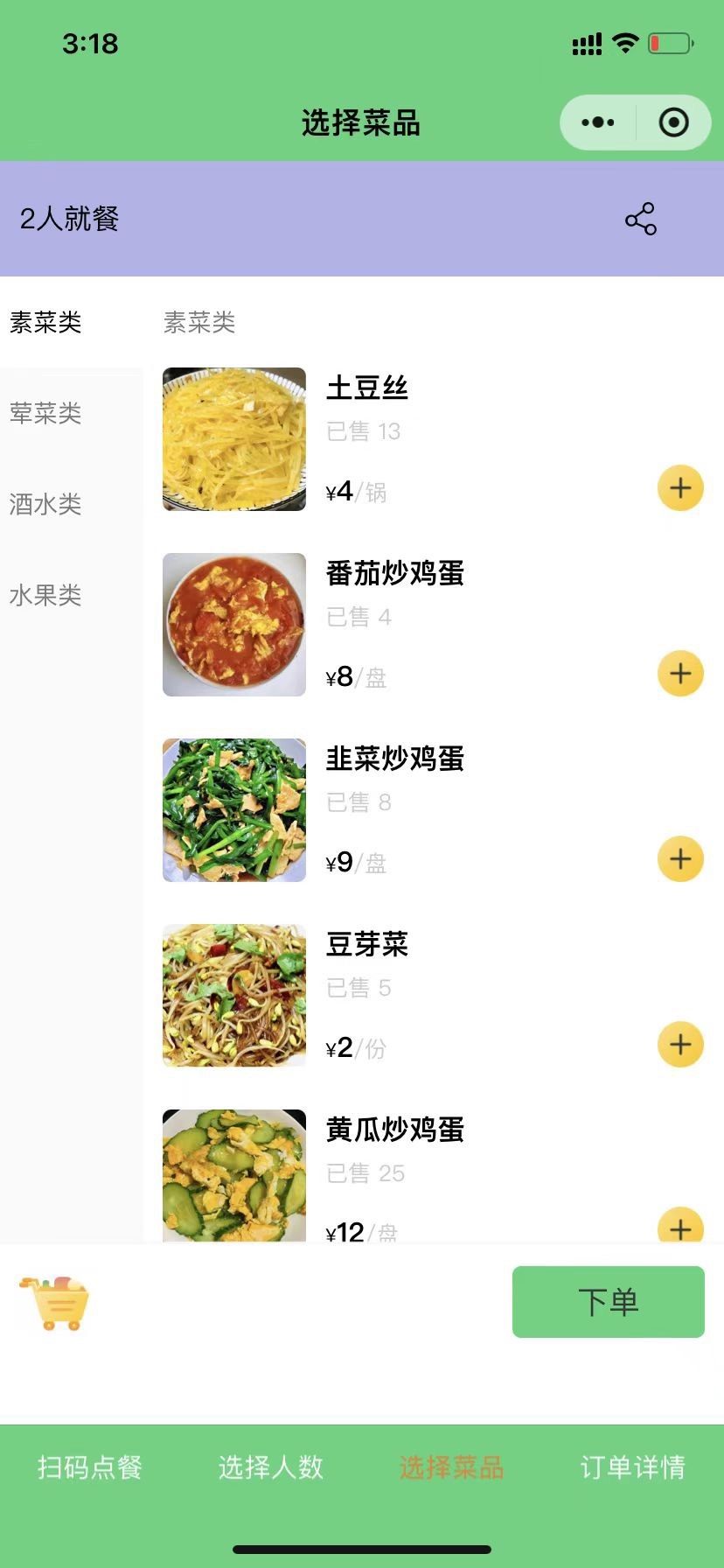The width and height of the screenshot is (724, 1568).
Task: Switch to the 酒水类 category
Action: (x=45, y=504)
